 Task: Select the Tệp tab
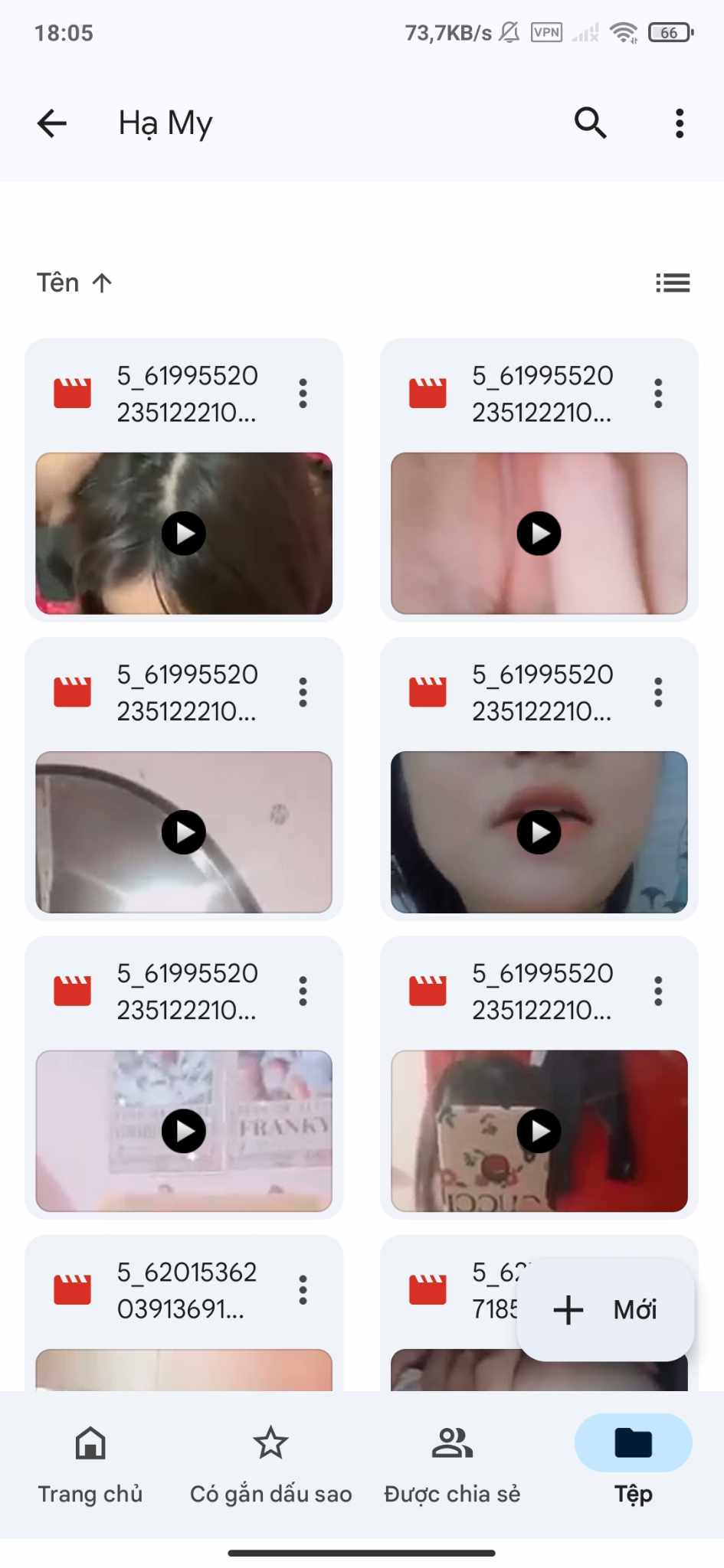[x=633, y=1464]
